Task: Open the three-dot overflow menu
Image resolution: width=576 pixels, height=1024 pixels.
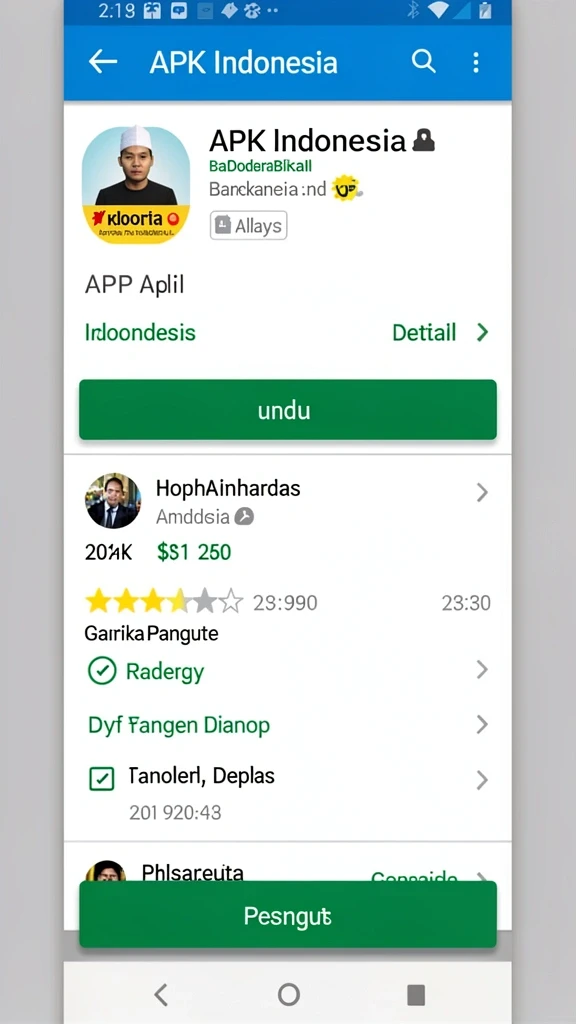Action: pyautogui.click(x=475, y=62)
